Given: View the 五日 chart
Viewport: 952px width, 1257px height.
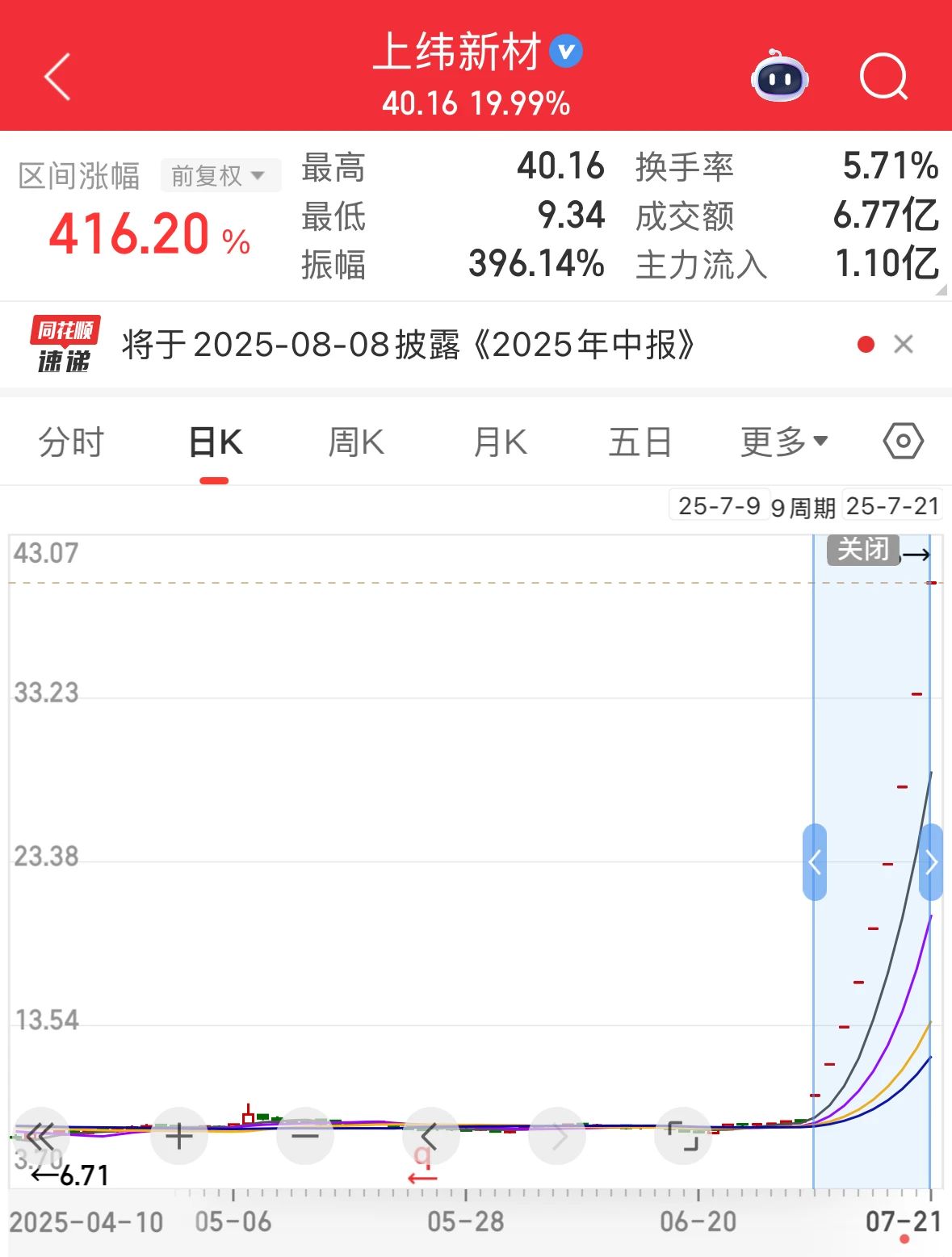Looking at the screenshot, I should point(640,442).
